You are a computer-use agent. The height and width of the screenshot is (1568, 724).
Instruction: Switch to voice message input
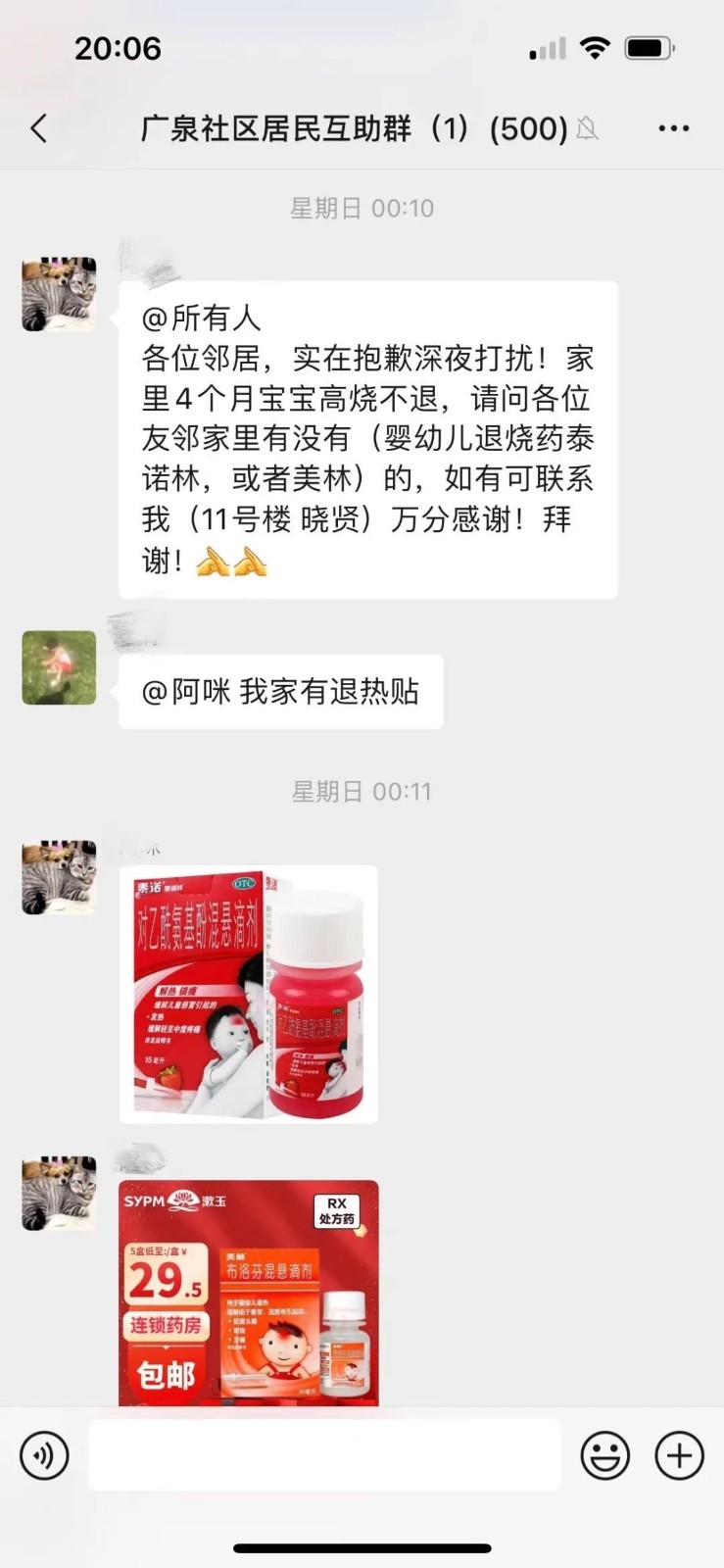[x=44, y=1455]
